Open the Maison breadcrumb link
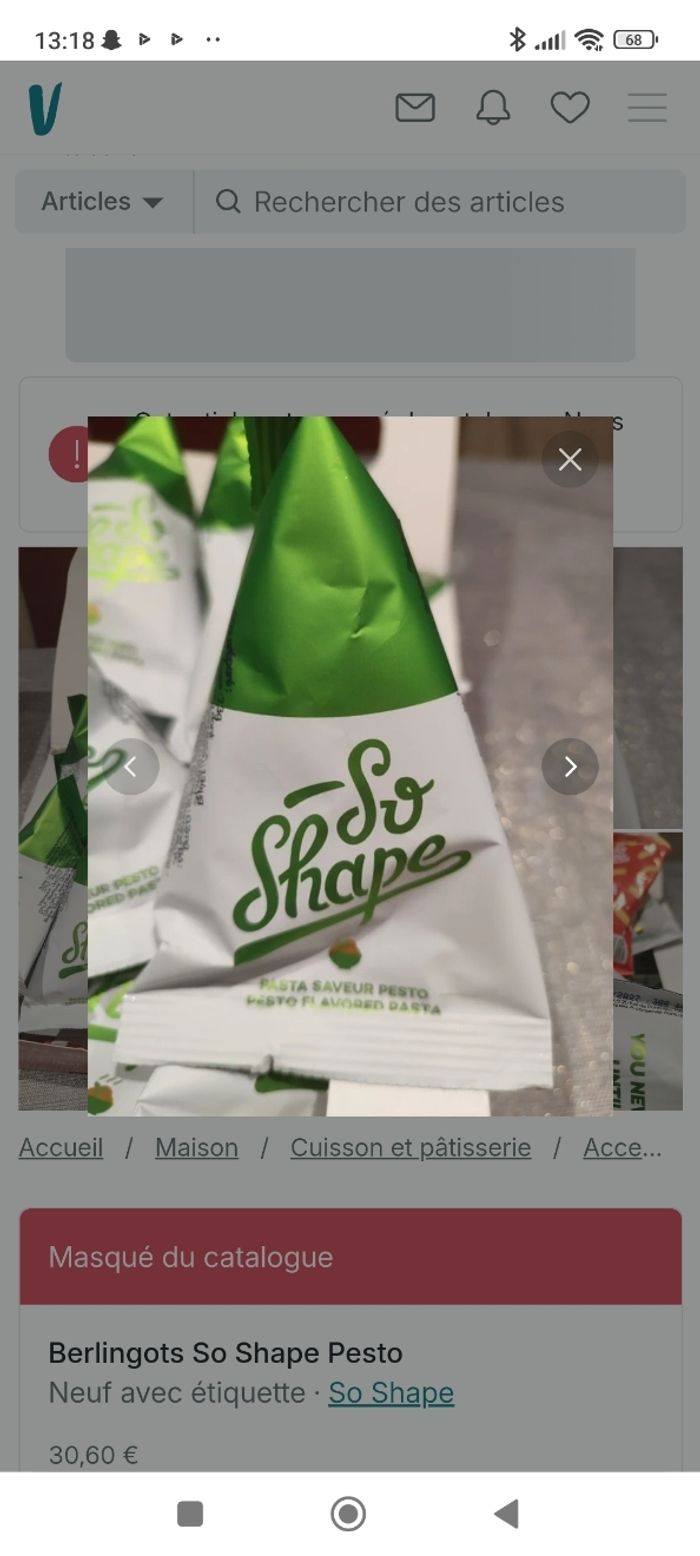The image size is (700, 1556). tap(196, 1147)
